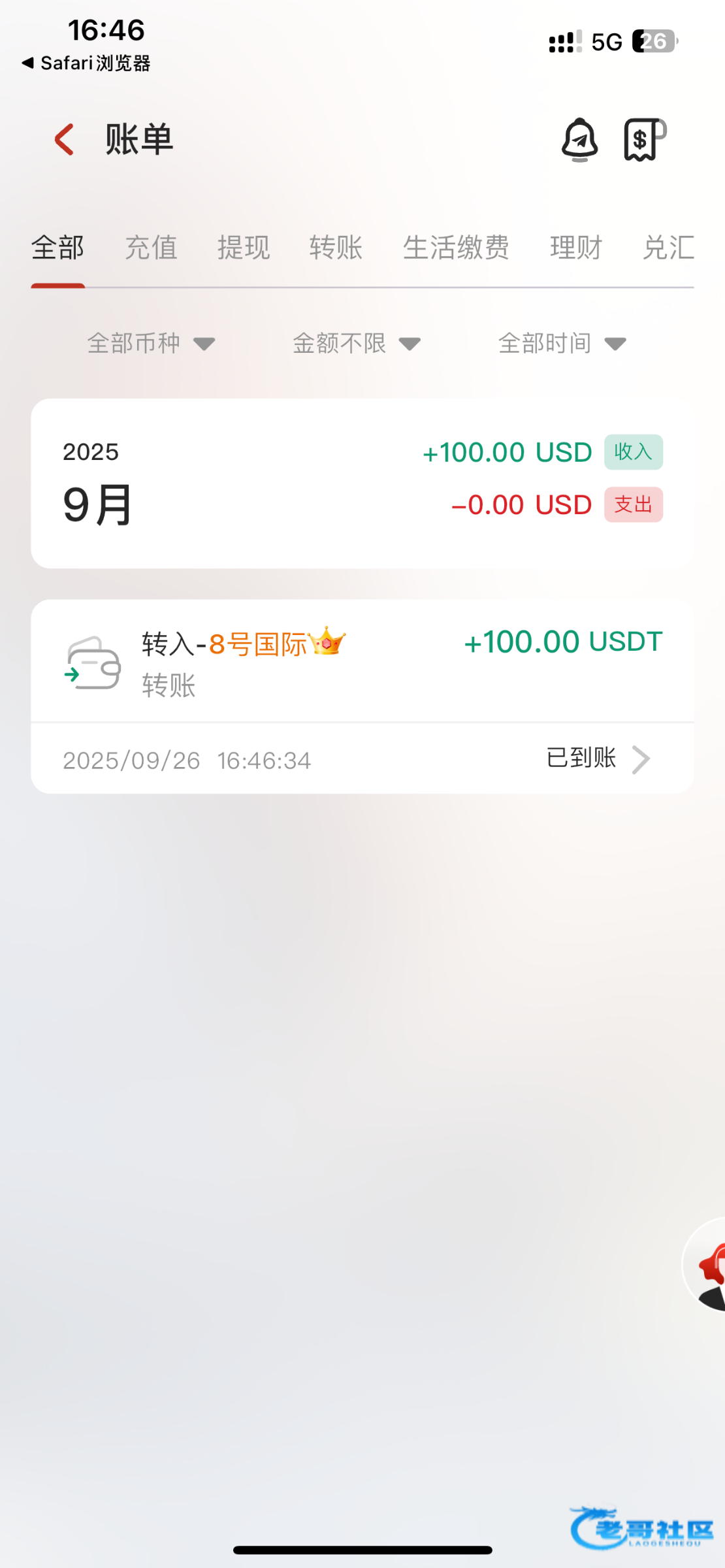Open the 转入-8号国际 transfer record

362,696
